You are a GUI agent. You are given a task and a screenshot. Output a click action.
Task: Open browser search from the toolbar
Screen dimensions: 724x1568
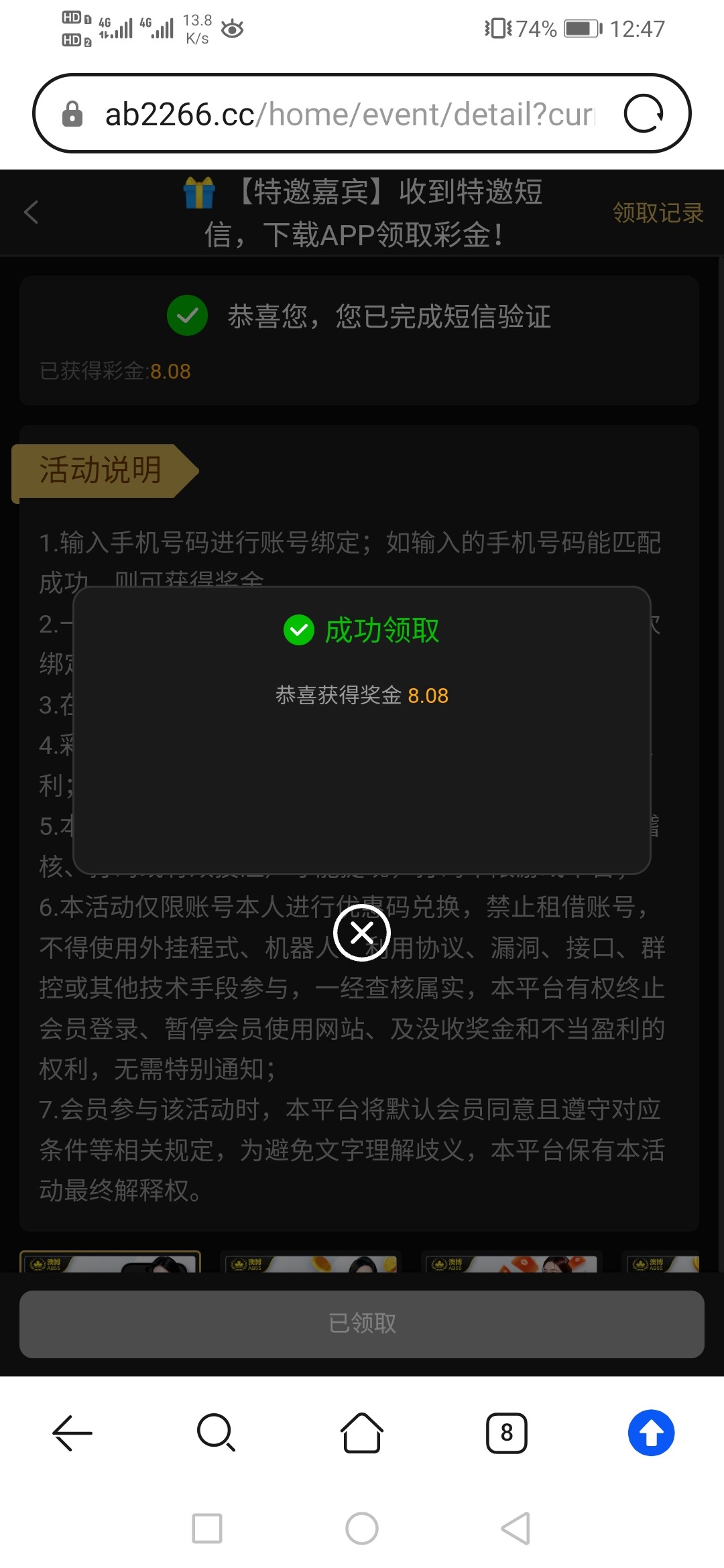click(x=216, y=1433)
